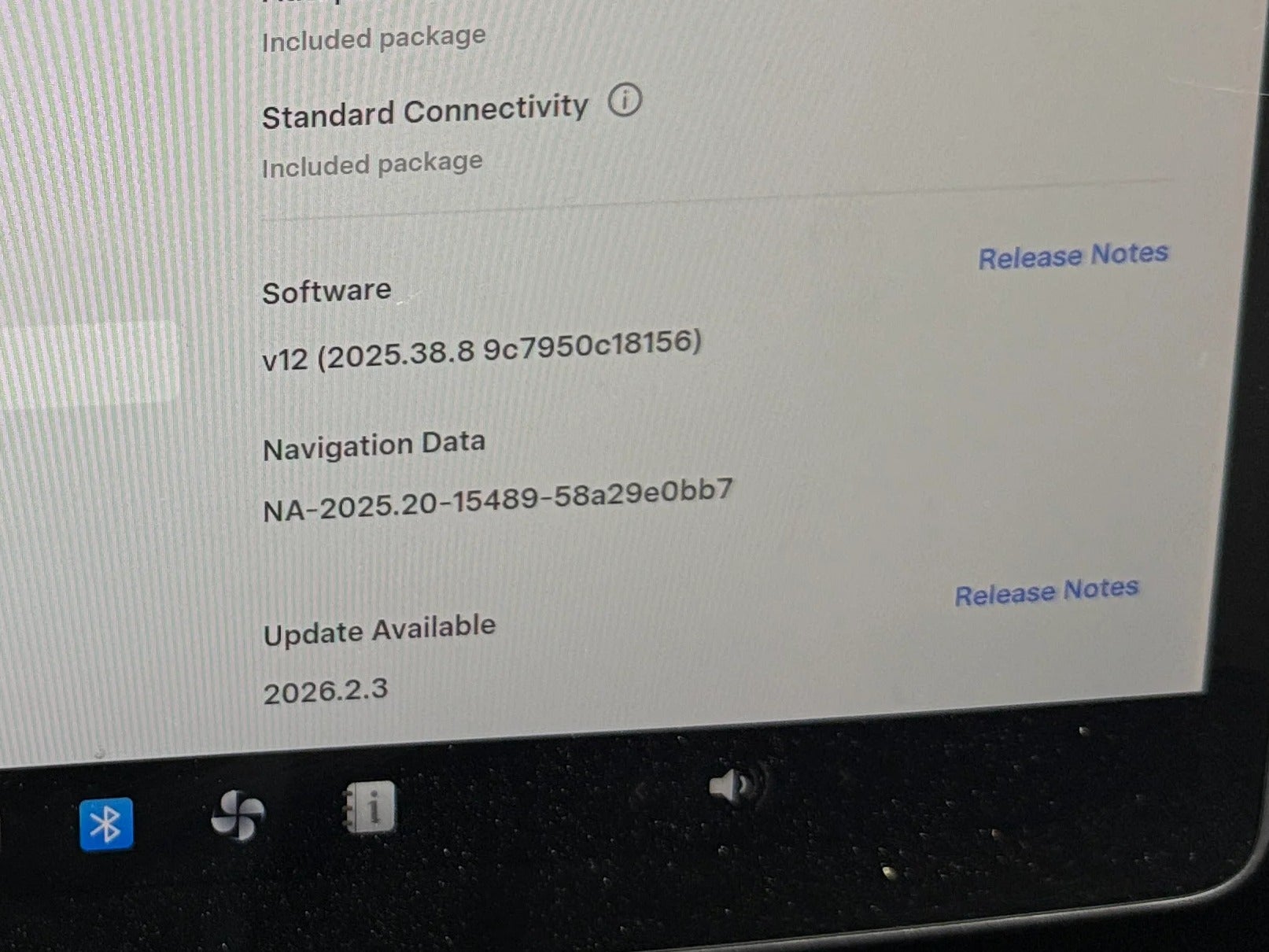Open the climate fan controls
Screen dimensions: 1269x952
click(238, 816)
